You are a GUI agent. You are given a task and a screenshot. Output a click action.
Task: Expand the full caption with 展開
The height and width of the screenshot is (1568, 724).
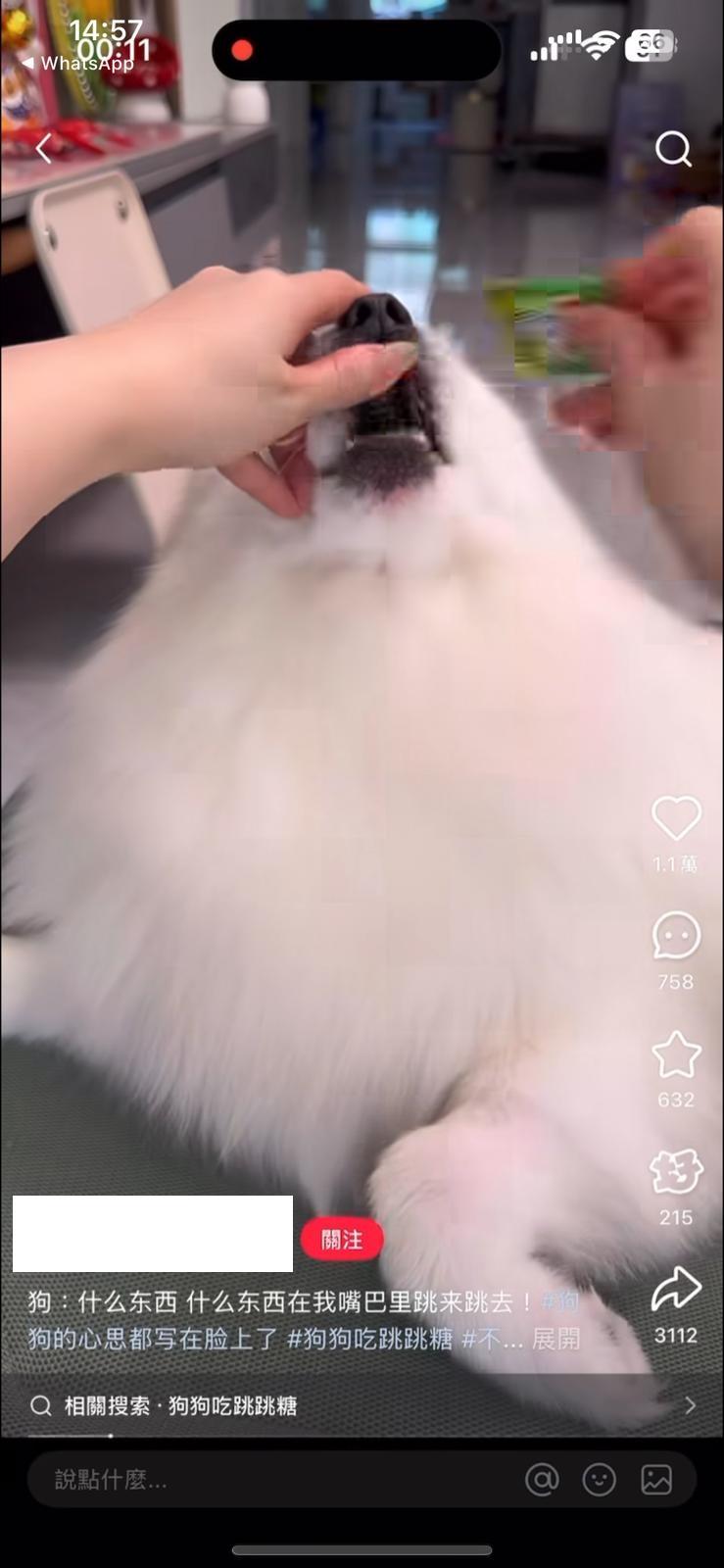(x=555, y=1339)
